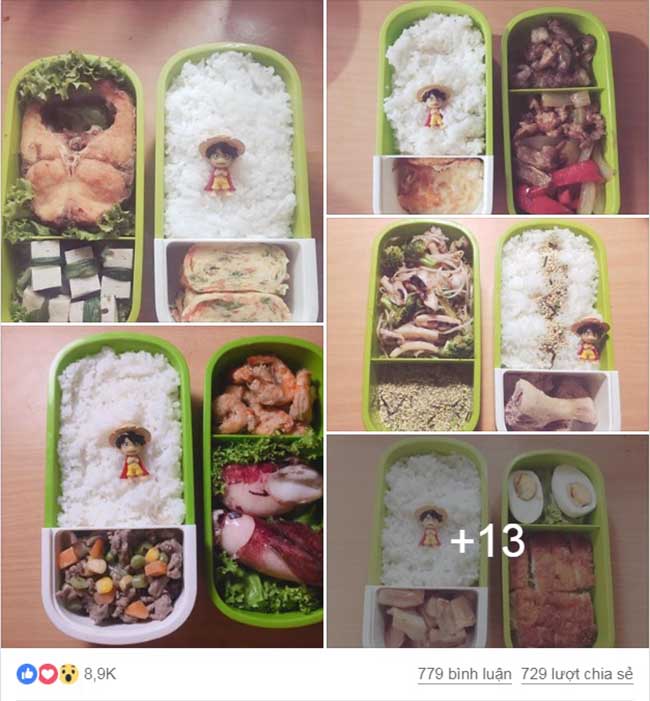
Task: Open the 779 bình luận comments
Action: [465, 674]
